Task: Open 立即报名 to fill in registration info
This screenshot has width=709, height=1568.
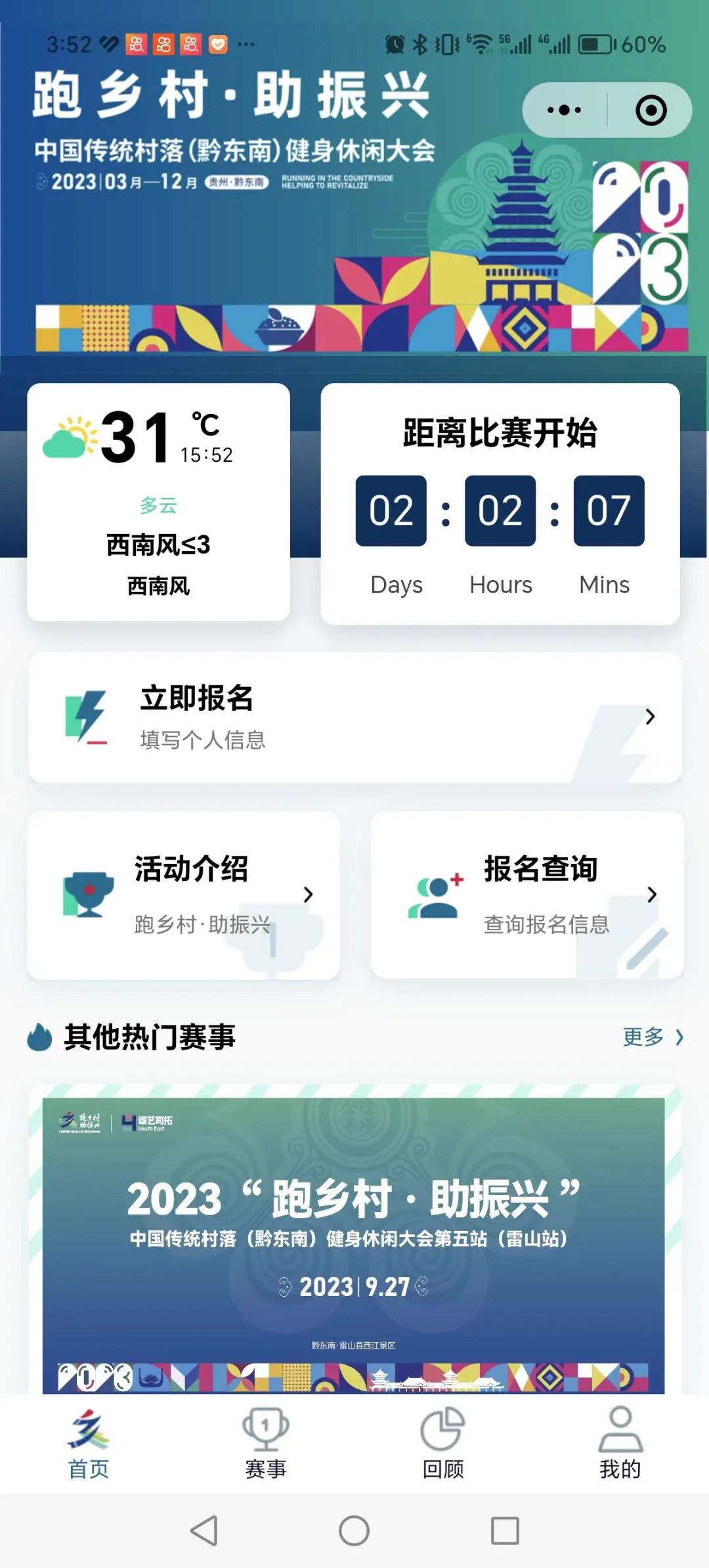Action: [x=355, y=717]
